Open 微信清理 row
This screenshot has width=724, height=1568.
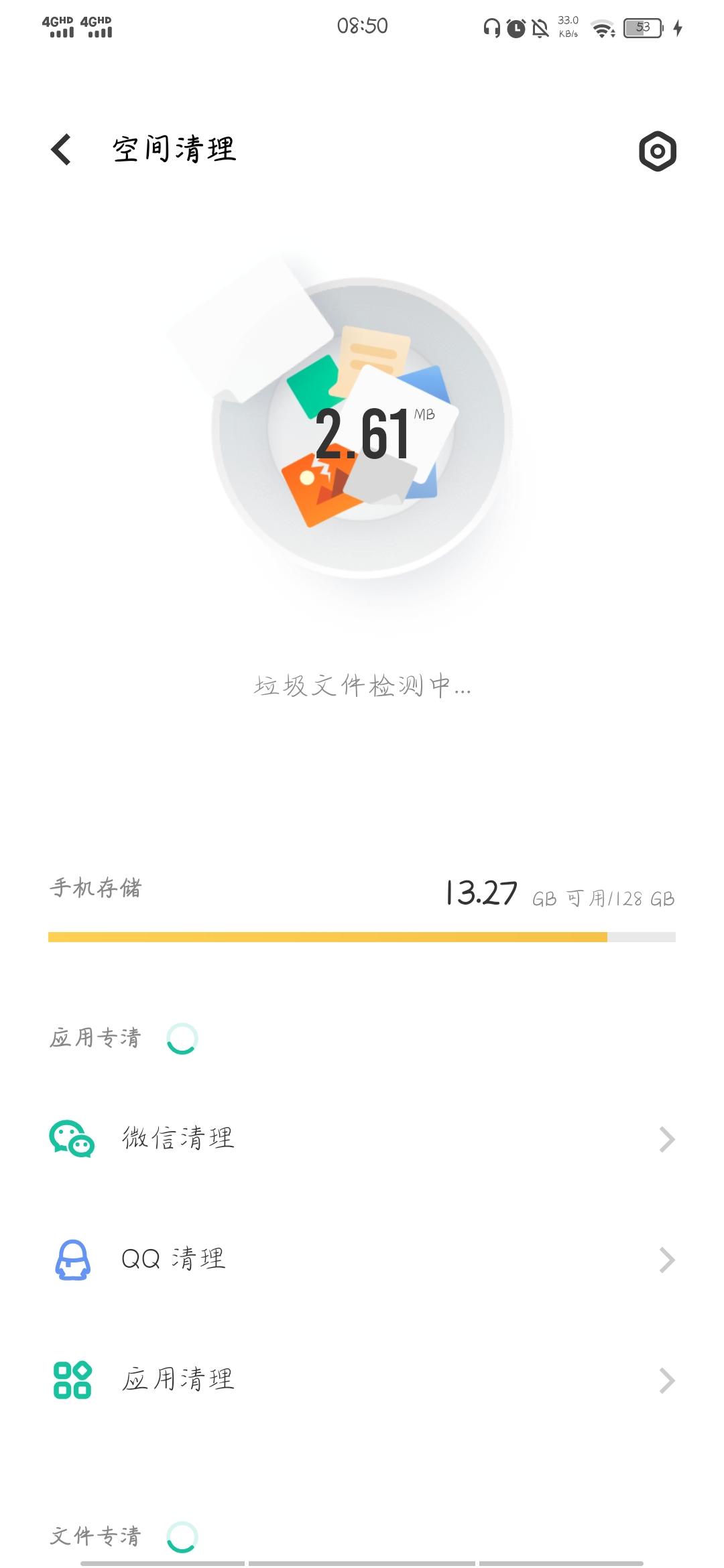tap(362, 1138)
